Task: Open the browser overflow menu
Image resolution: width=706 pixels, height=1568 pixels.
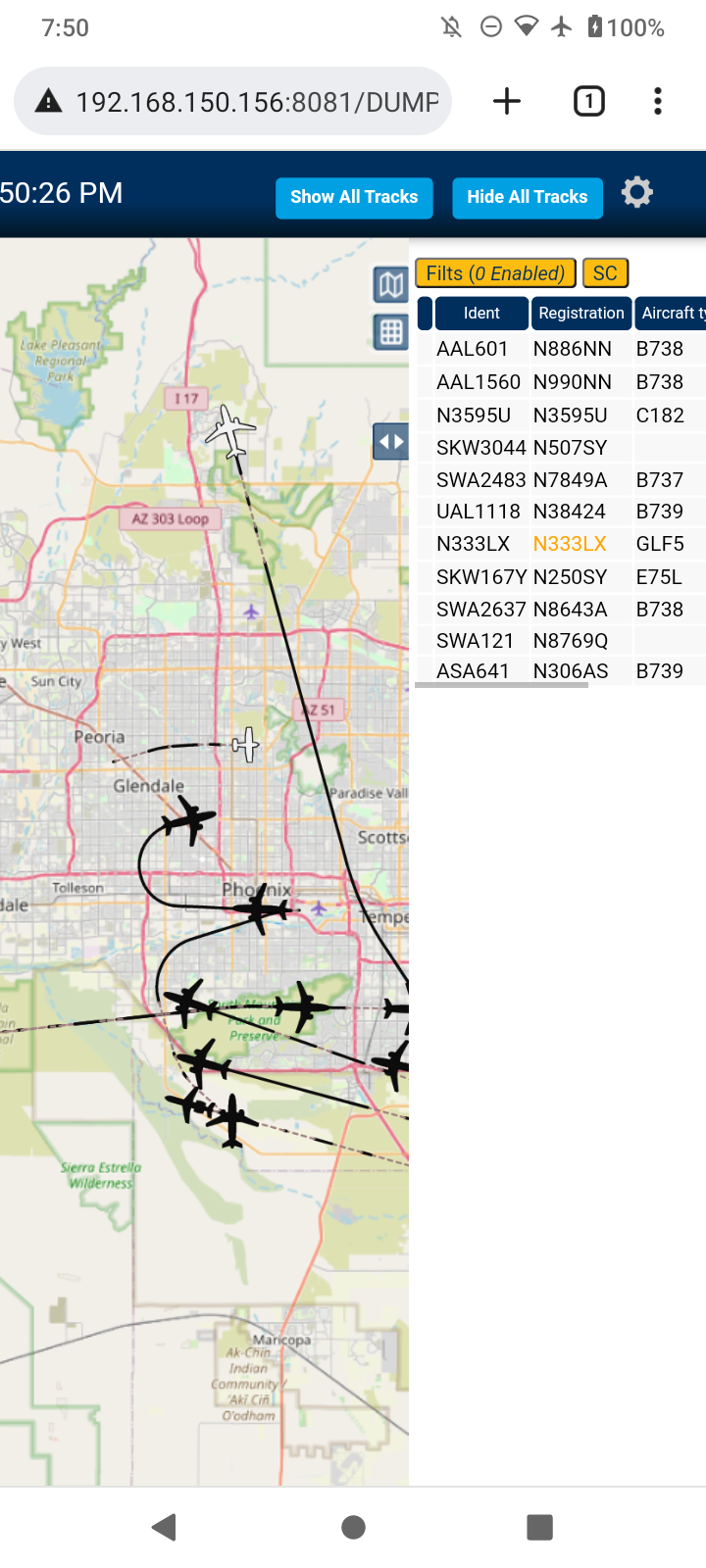Action: pyautogui.click(x=658, y=101)
